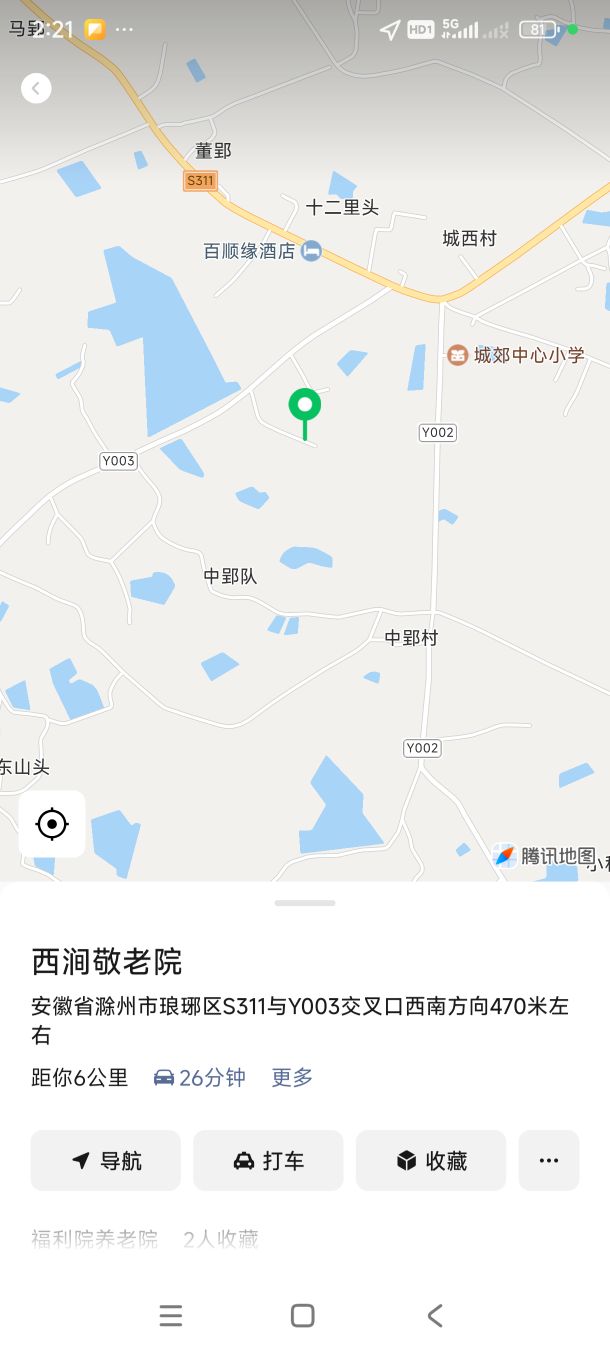Screen dimensions: 610x1356
Task: Select 百顺缘酒店 hotel marker on map
Action: coord(311,251)
